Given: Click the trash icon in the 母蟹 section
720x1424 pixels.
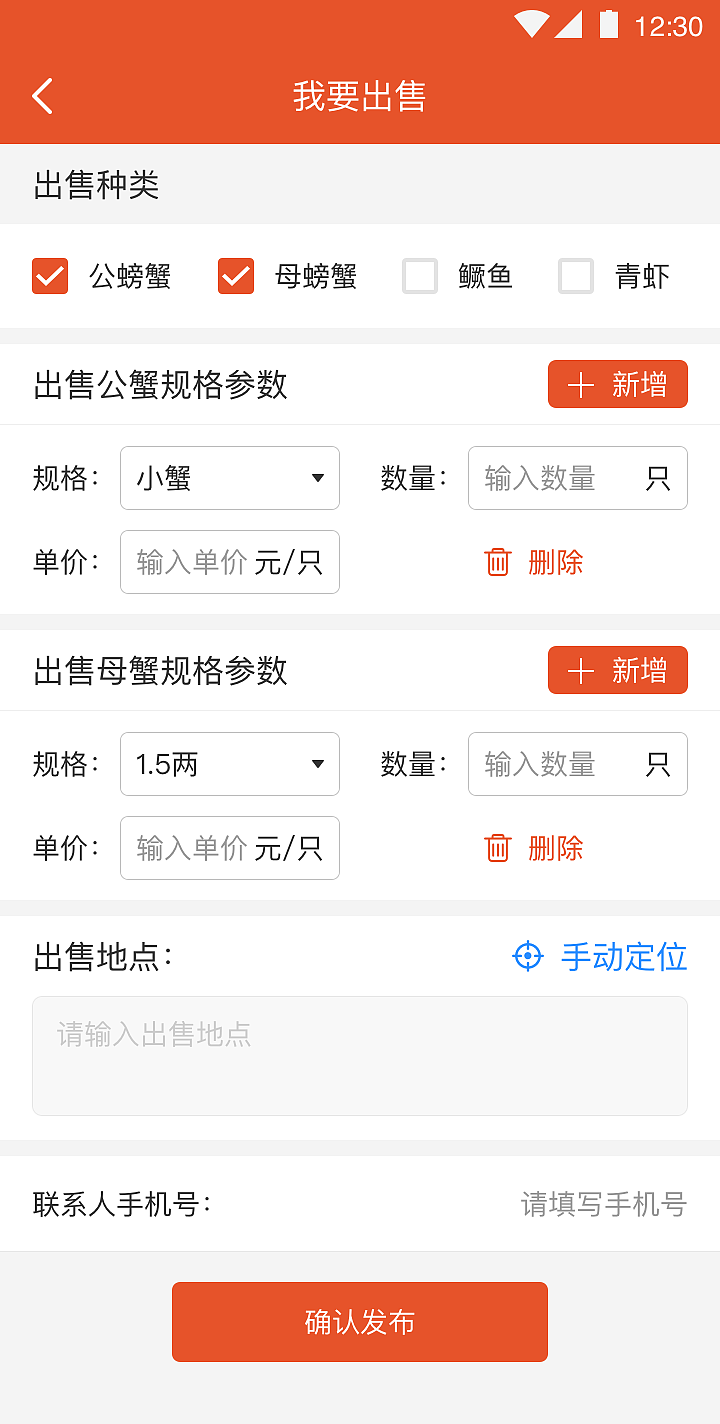Looking at the screenshot, I should [x=497, y=848].
